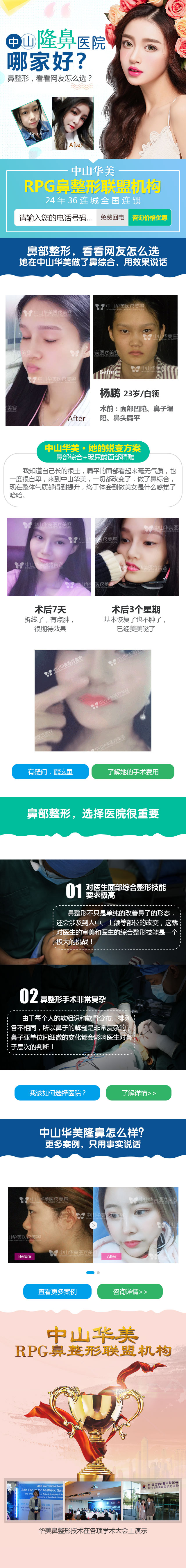Open 了解她的手术费用
Viewport: 186px width, 1568px height.
[x=132, y=772]
